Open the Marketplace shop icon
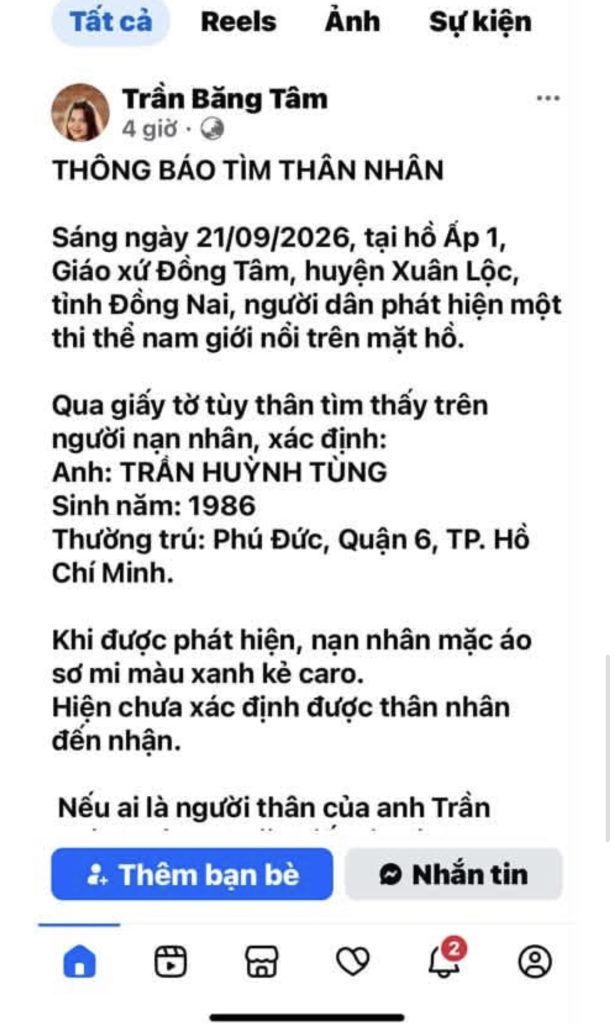This screenshot has height=1024, width=614. (x=261, y=962)
